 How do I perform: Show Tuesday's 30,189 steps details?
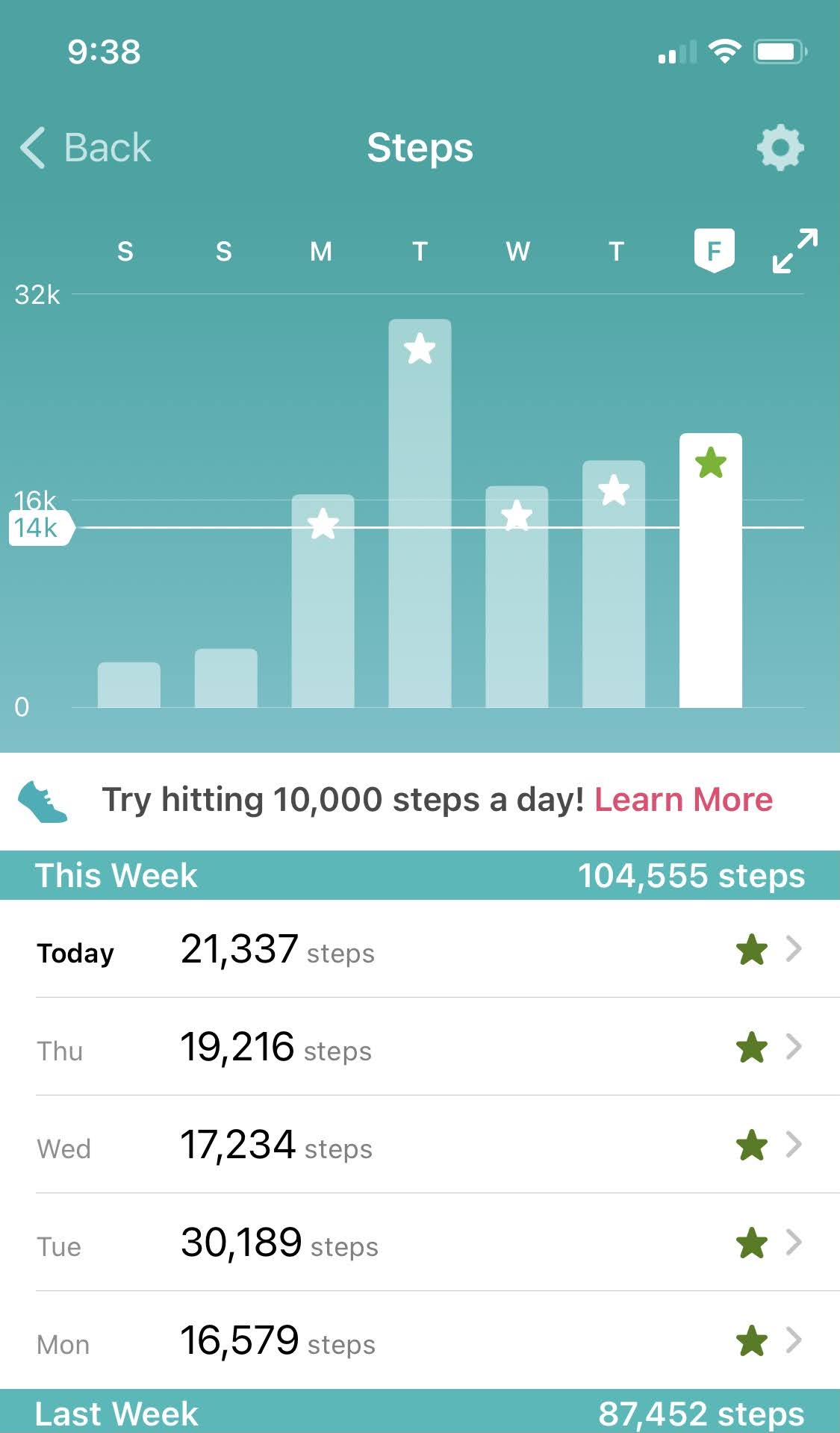click(420, 1243)
